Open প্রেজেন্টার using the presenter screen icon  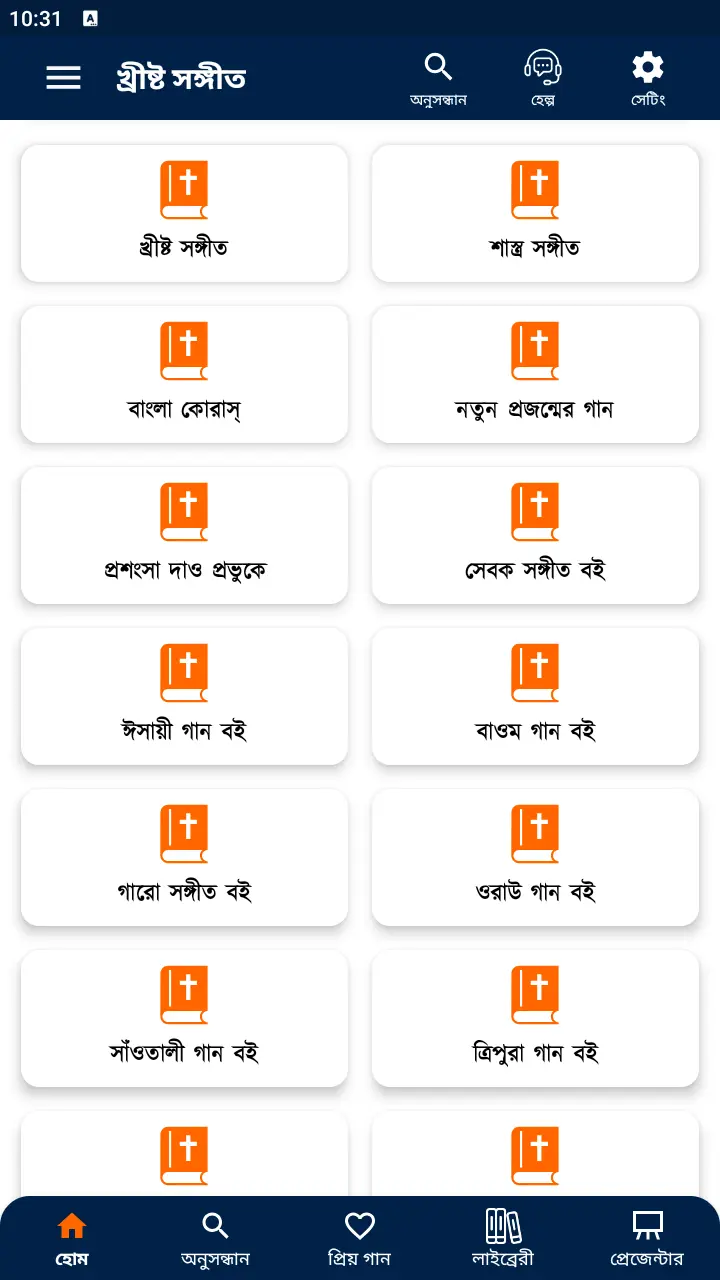(648, 1222)
